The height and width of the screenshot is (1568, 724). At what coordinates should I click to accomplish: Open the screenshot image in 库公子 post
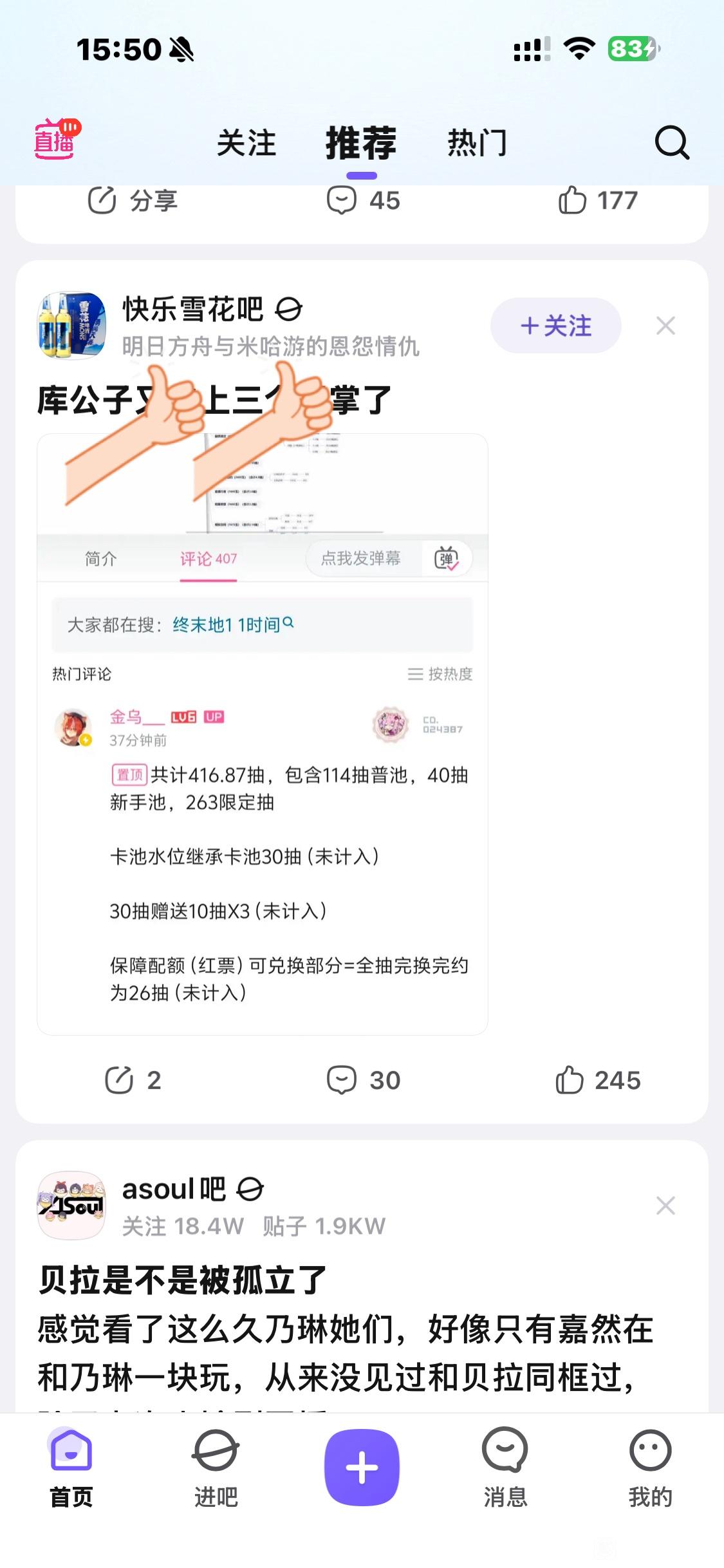pyautogui.click(x=263, y=734)
